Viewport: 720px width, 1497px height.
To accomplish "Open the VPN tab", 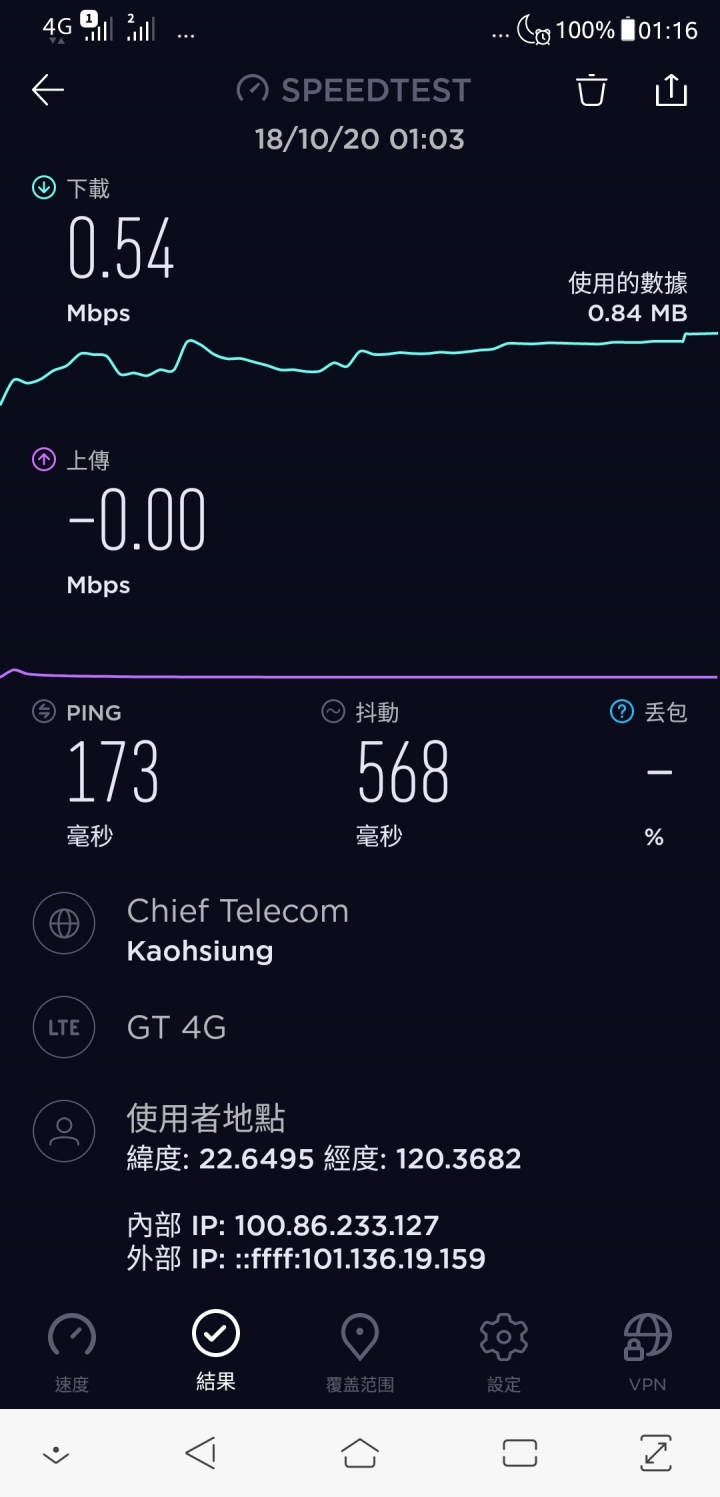I will [648, 1352].
